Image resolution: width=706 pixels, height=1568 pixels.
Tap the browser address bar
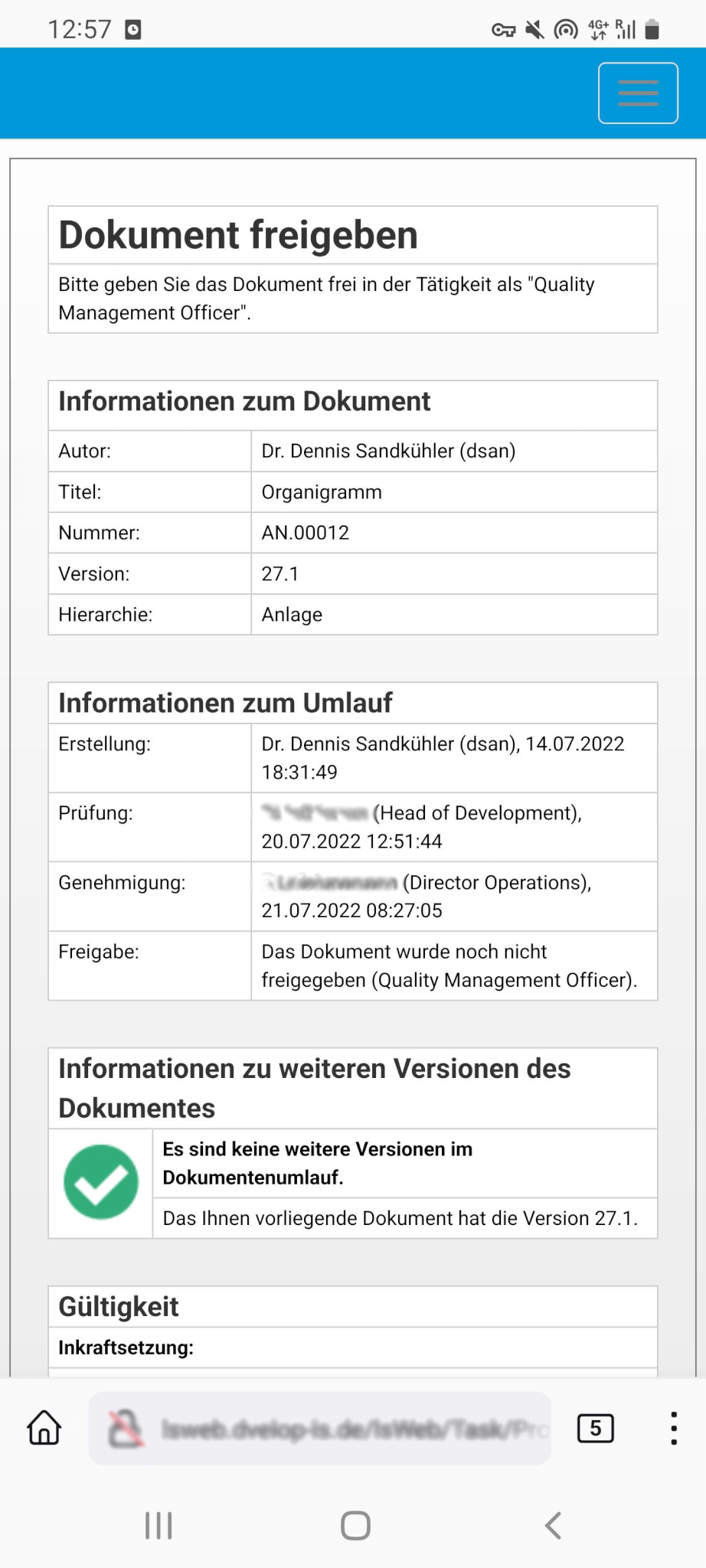coord(320,1428)
